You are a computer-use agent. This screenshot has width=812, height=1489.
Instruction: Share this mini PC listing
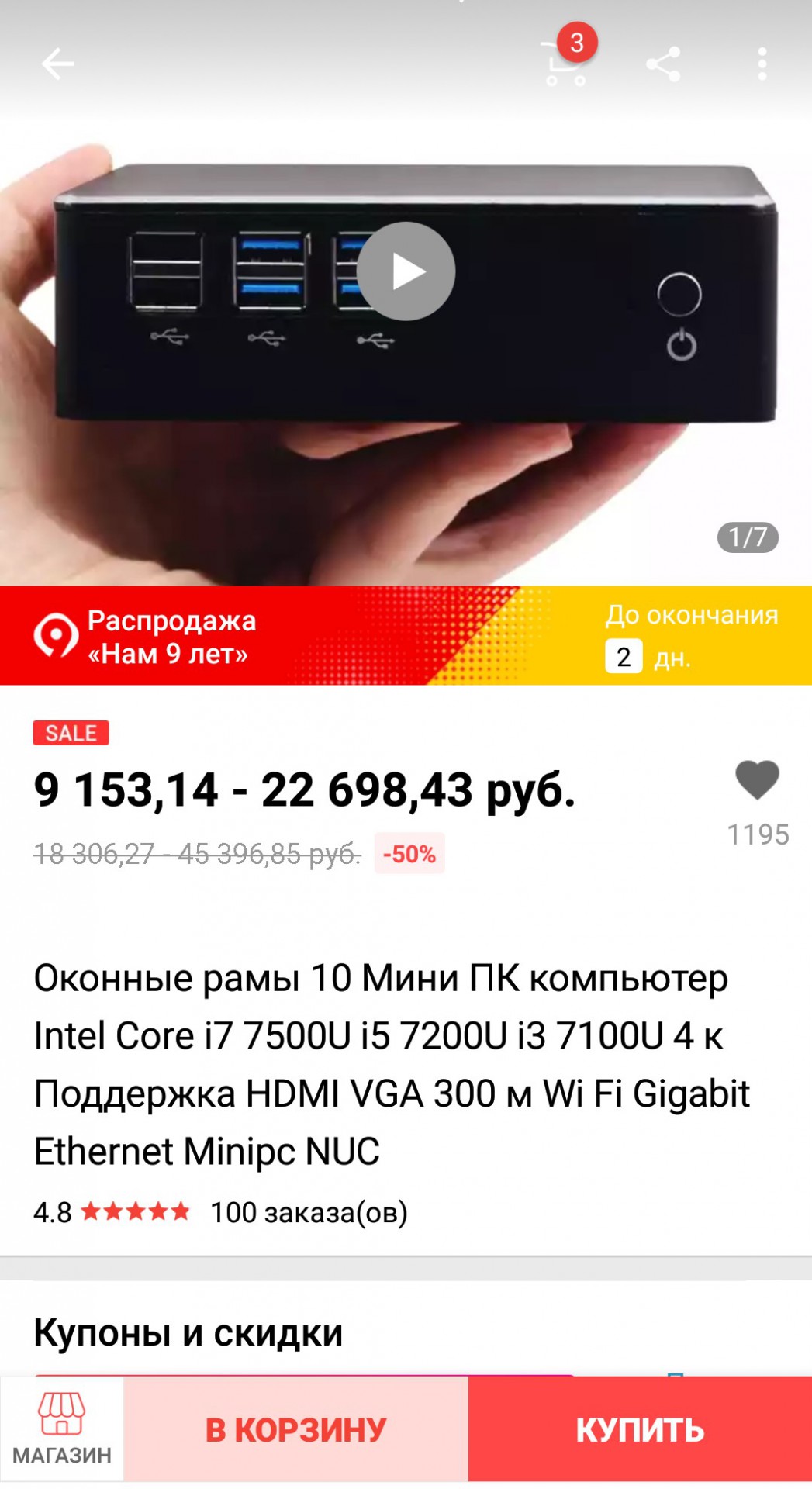pos(663,64)
